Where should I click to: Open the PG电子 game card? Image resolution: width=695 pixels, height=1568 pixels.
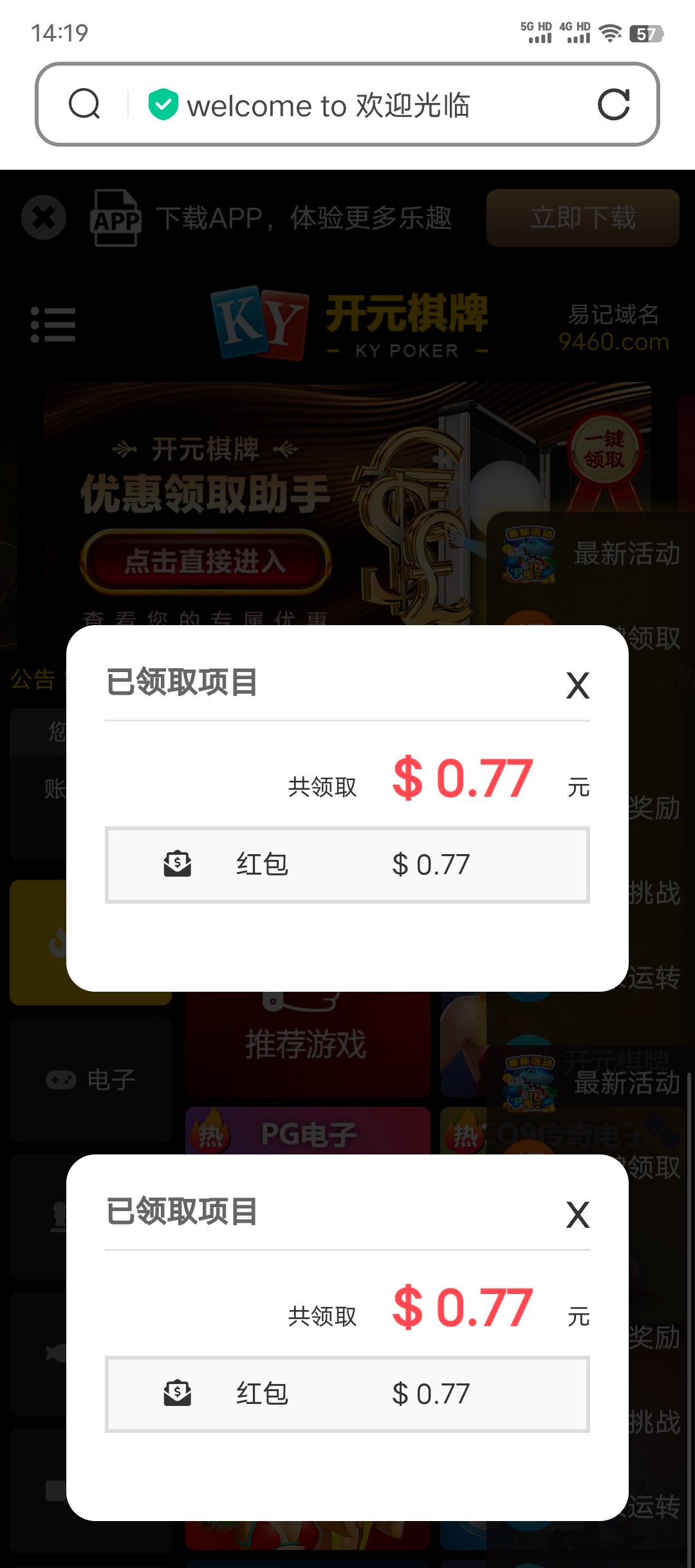coord(308,1133)
